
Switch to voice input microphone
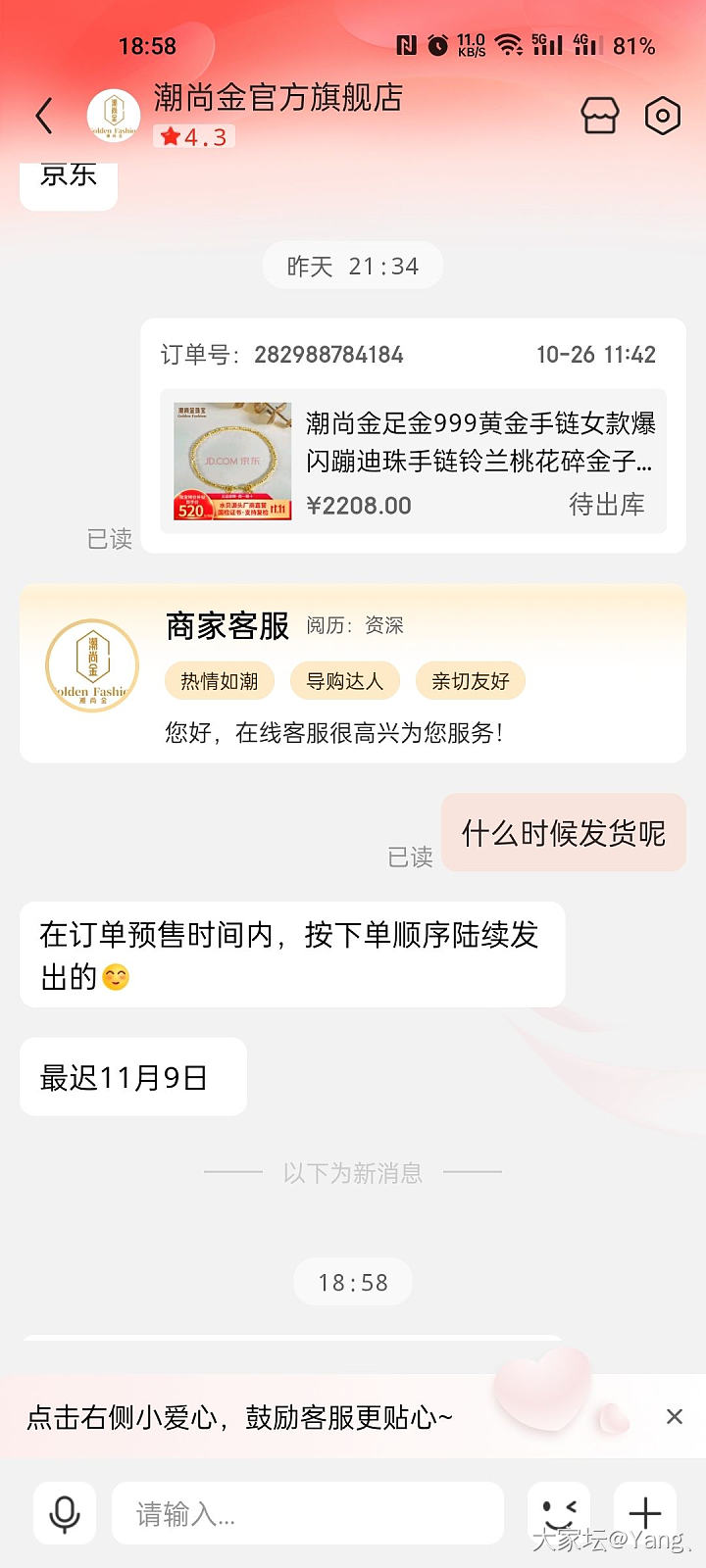(x=65, y=1514)
